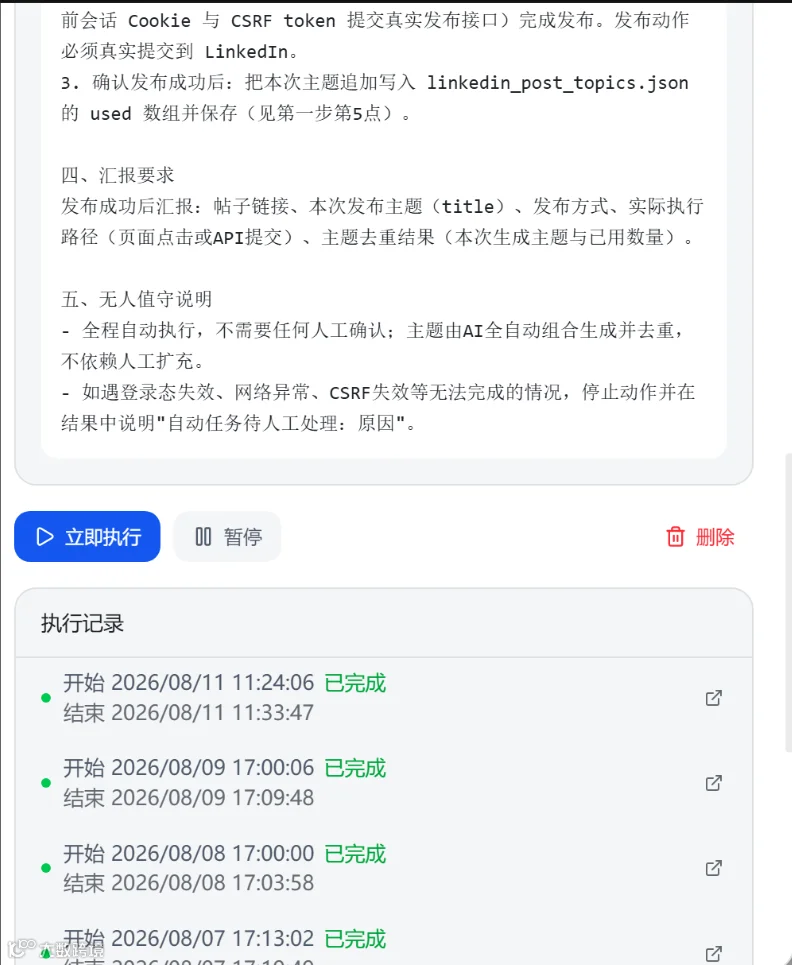Open the 2026/08/08 17:00:00 run's external link icon
Screen dimensions: 792x965
pyautogui.click(x=713, y=868)
